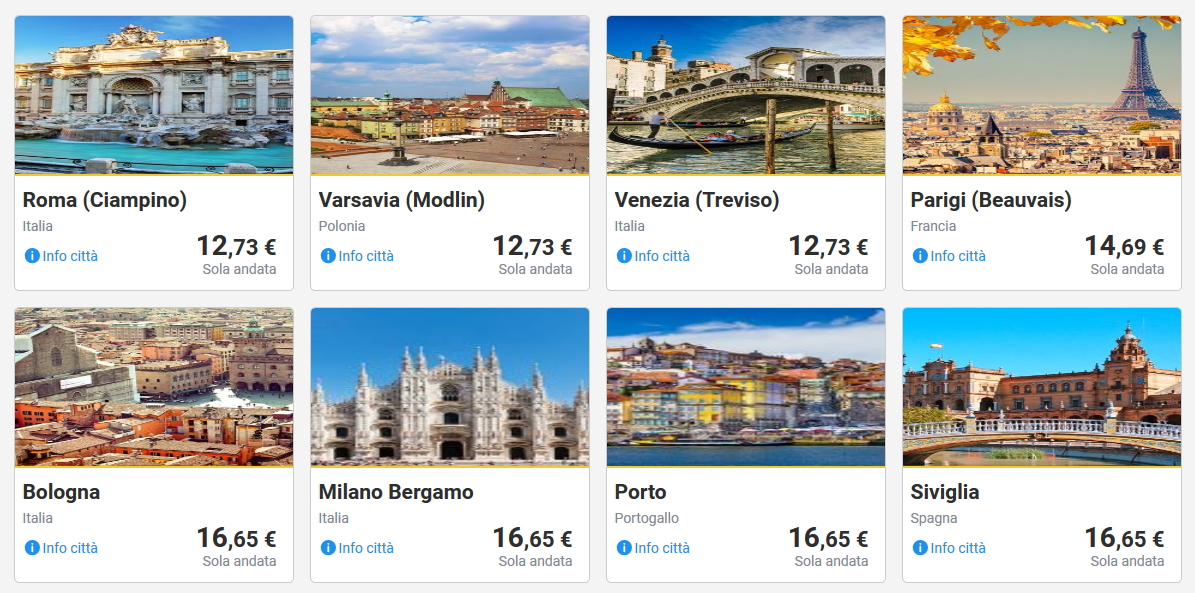Tap Info città for Roma (Ciampino)
1195x593 pixels.
pos(62,256)
